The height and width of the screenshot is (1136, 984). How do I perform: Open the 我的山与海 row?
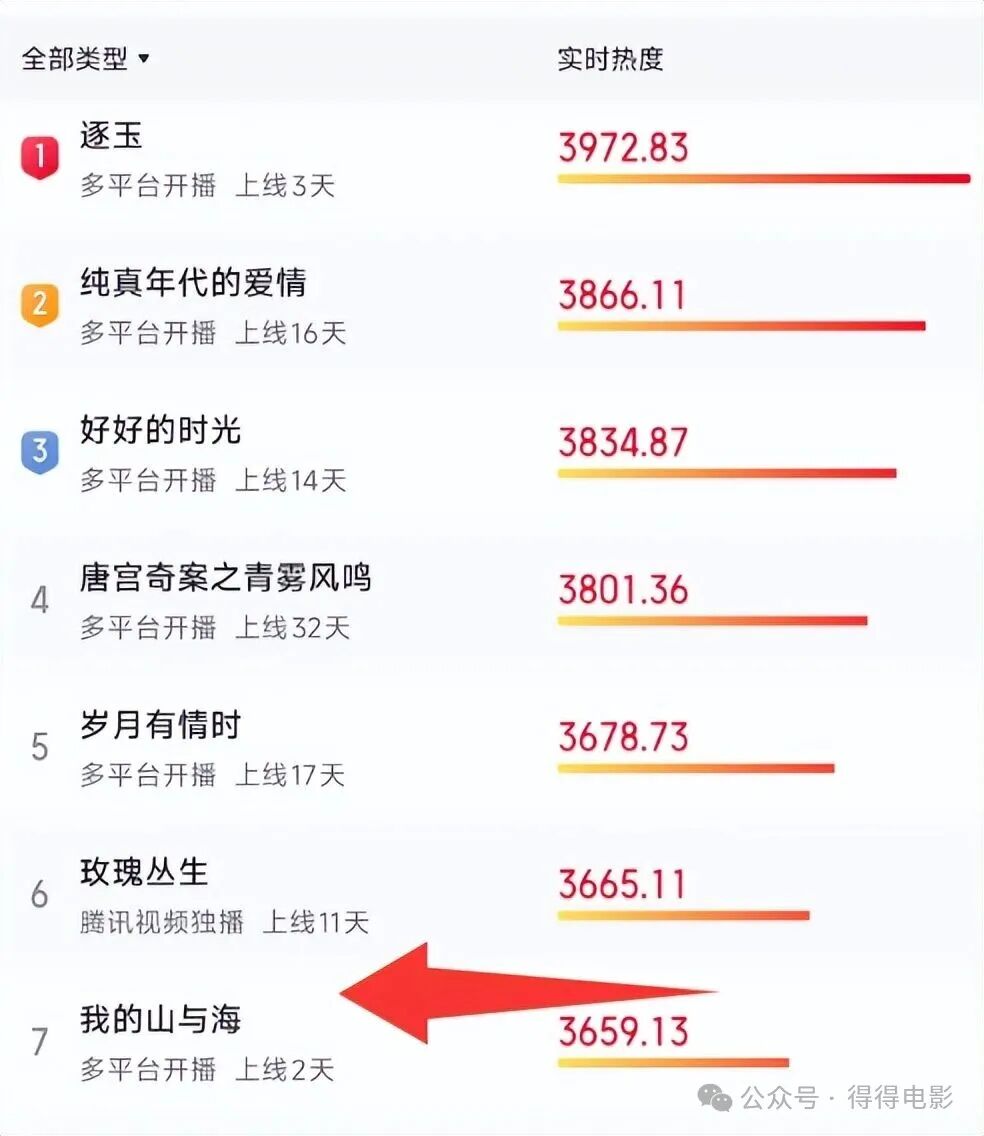[160, 1020]
